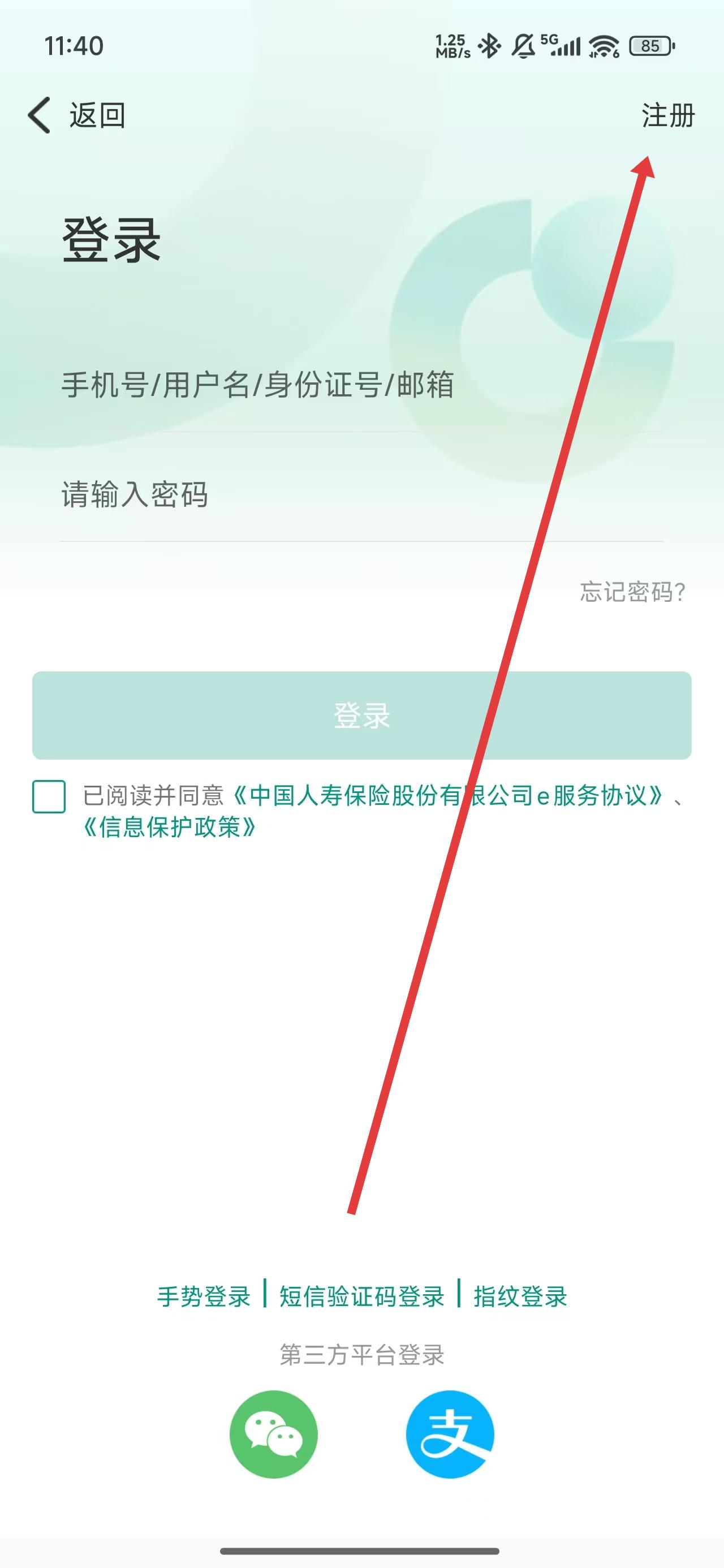724x1568 pixels.
Task: Read the 信息保护政策 policy
Action: 169,827
